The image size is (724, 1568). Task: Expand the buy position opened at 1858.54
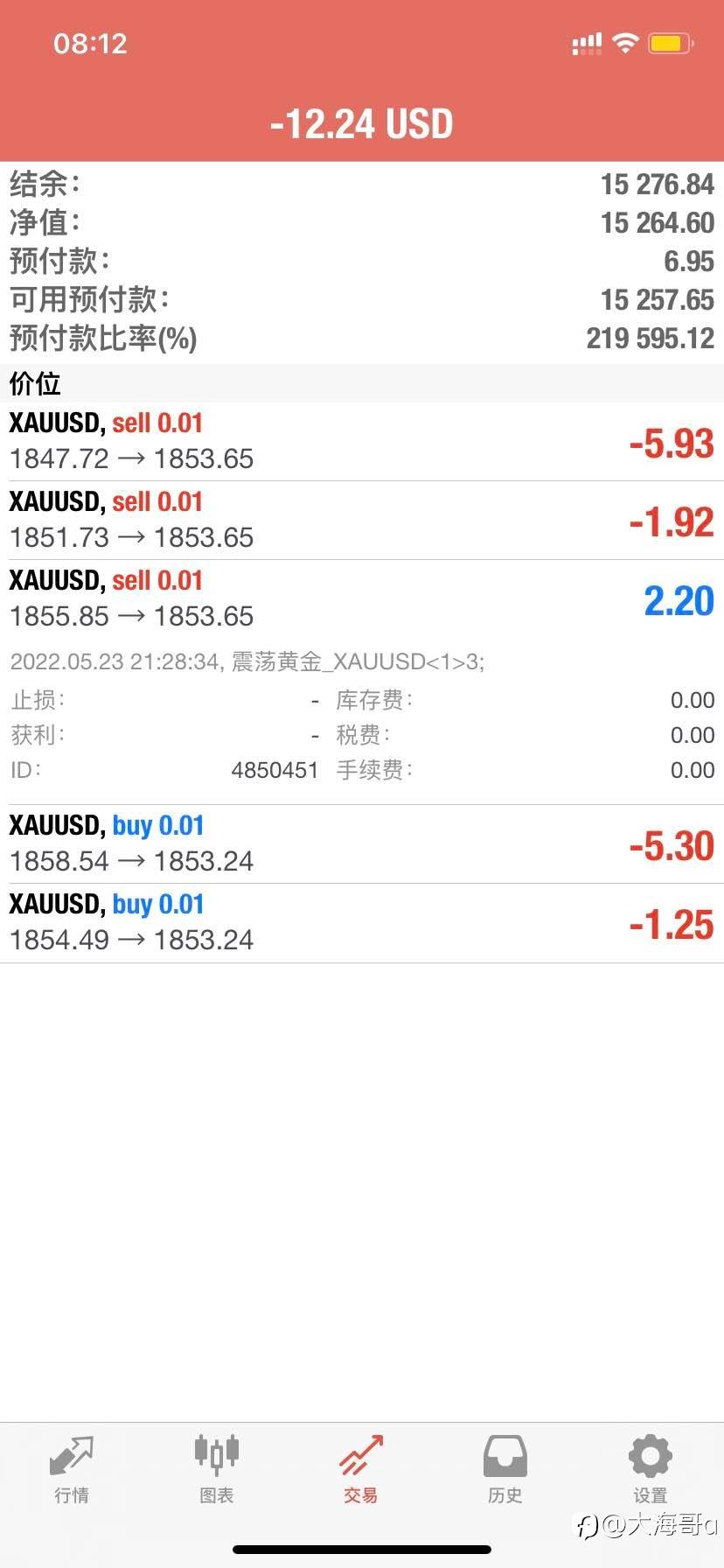(362, 843)
